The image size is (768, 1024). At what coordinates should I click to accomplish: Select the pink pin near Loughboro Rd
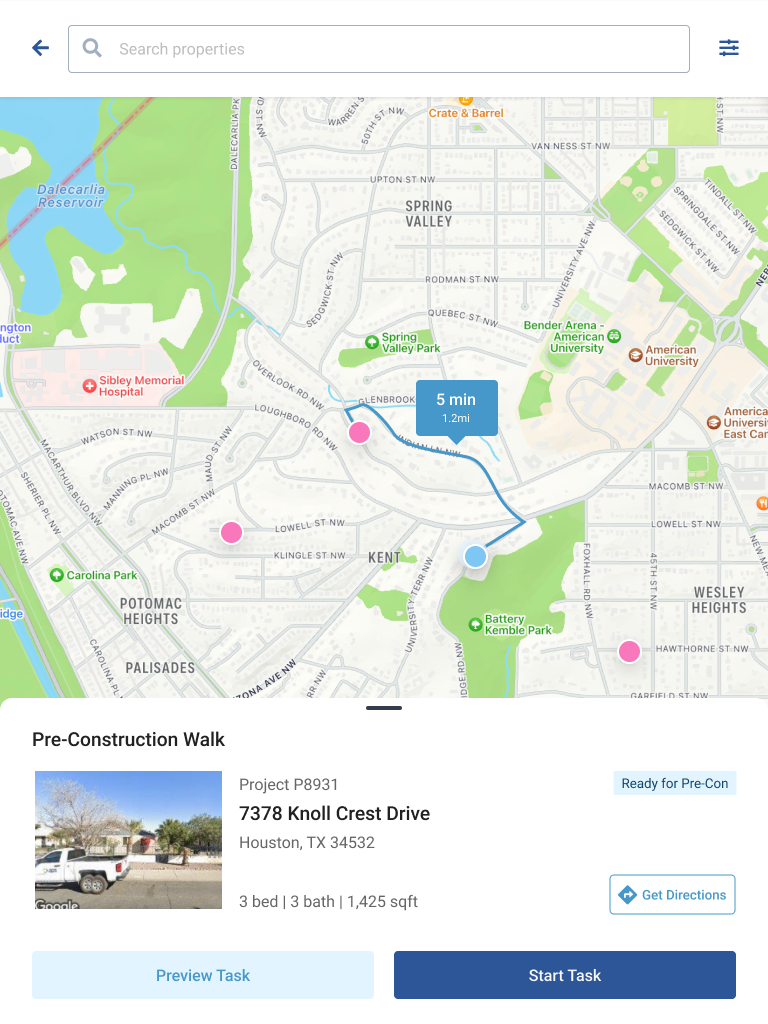point(359,432)
